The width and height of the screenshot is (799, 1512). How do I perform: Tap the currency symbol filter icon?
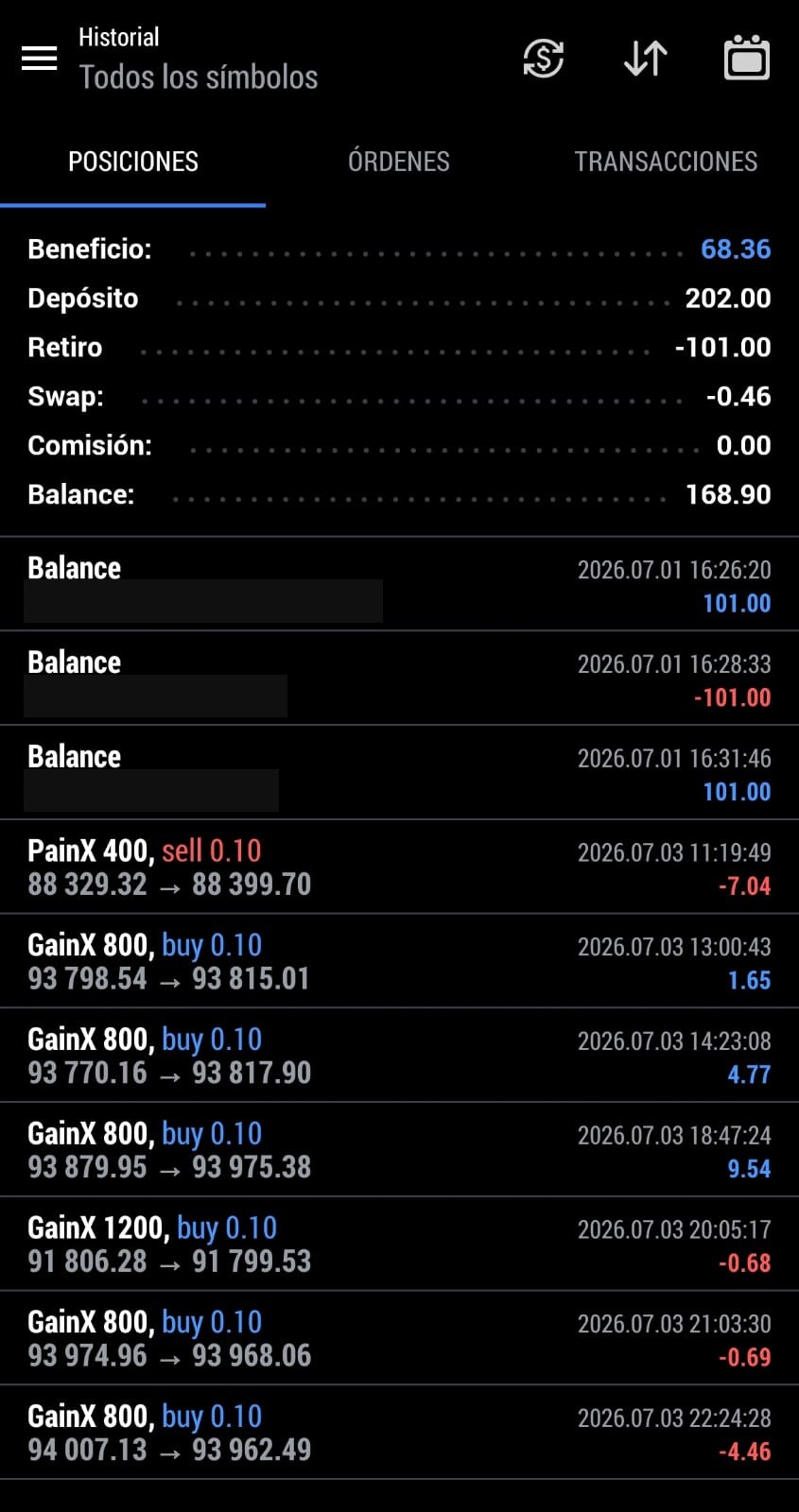click(544, 59)
